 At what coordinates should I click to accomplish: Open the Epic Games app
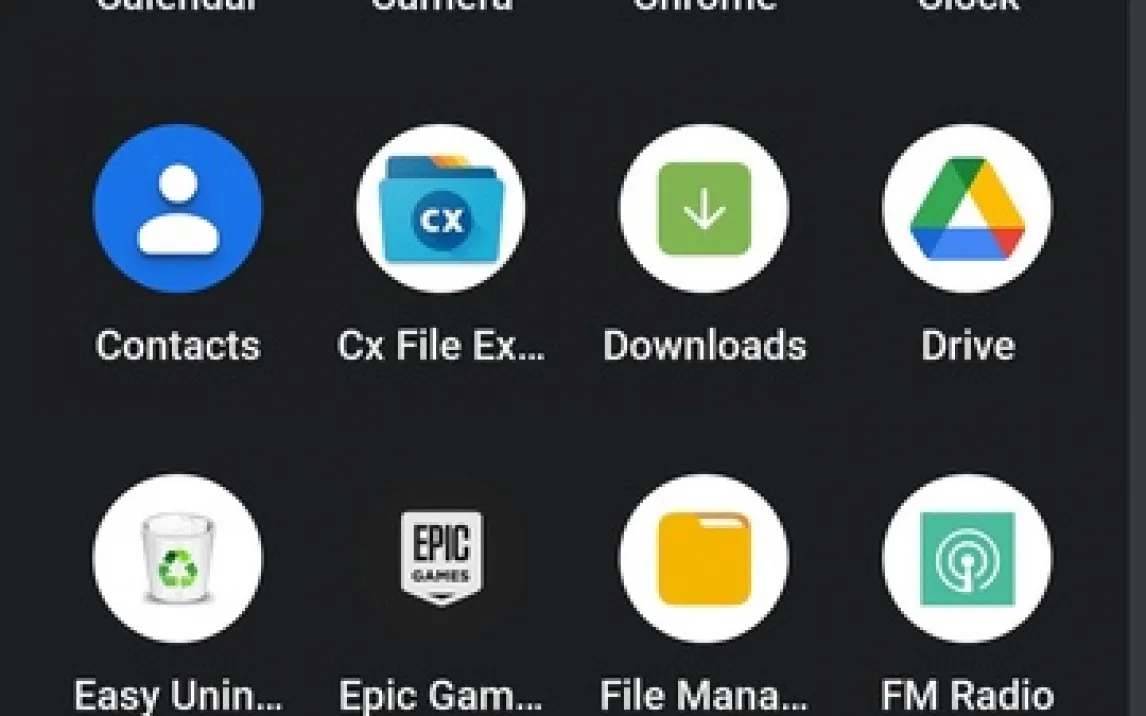click(x=441, y=558)
